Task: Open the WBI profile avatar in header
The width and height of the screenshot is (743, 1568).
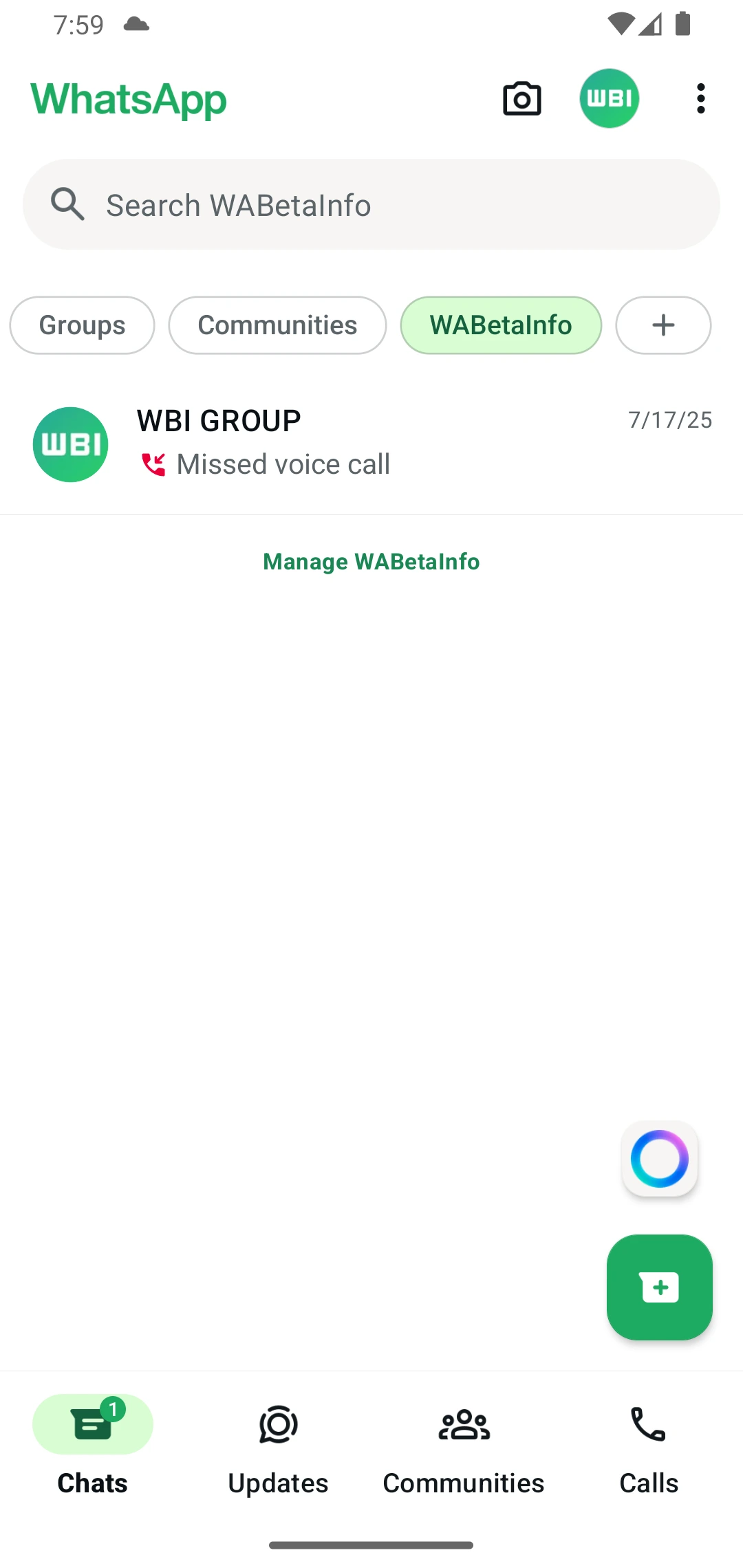Action: click(x=609, y=98)
